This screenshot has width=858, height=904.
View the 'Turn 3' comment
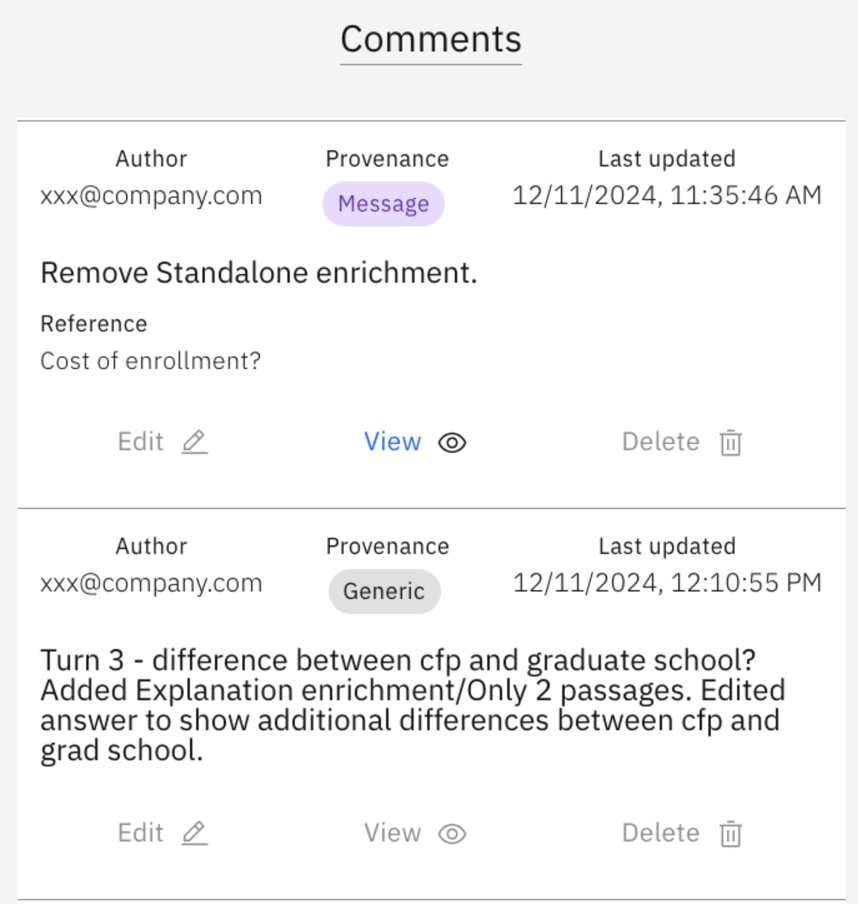(414, 833)
